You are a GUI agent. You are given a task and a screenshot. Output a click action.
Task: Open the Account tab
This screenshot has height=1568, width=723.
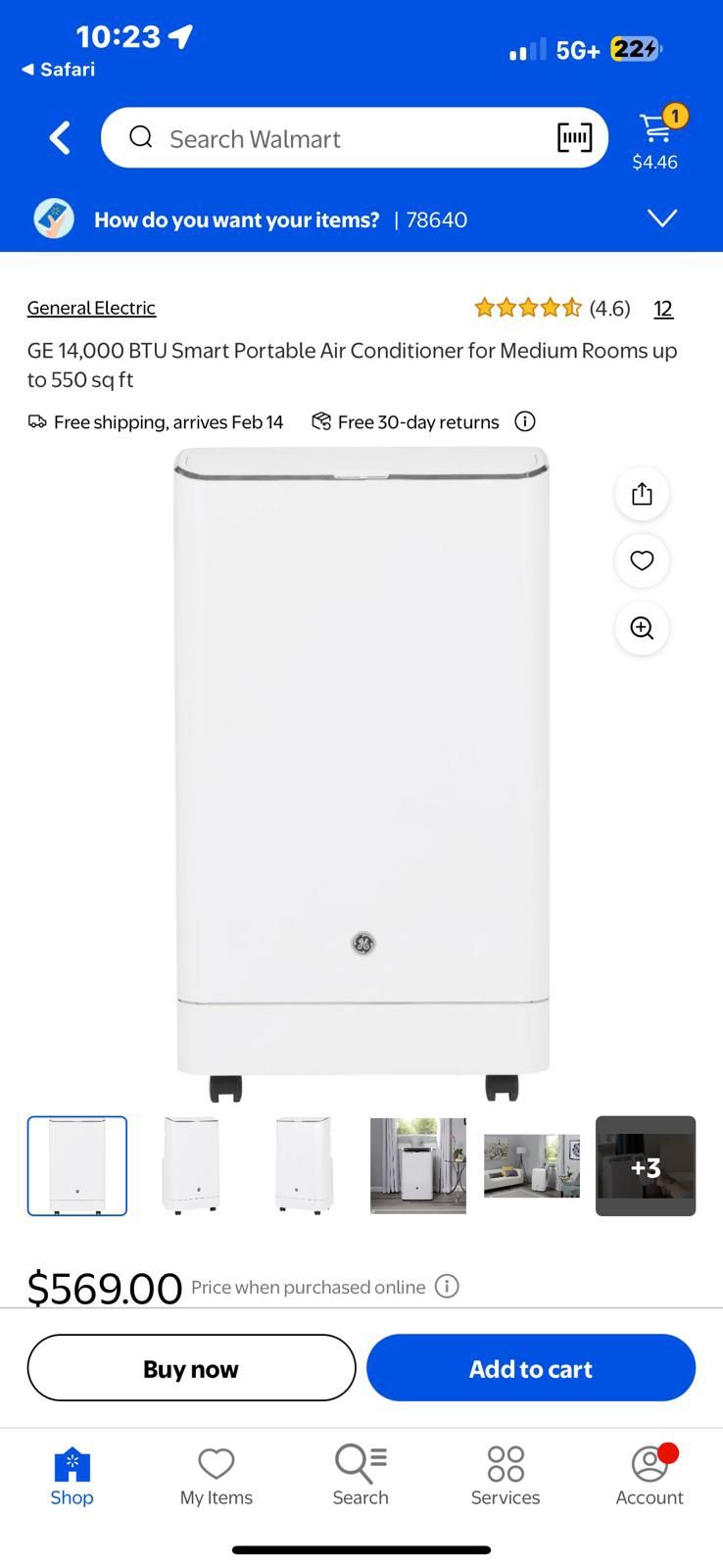pos(649,1476)
